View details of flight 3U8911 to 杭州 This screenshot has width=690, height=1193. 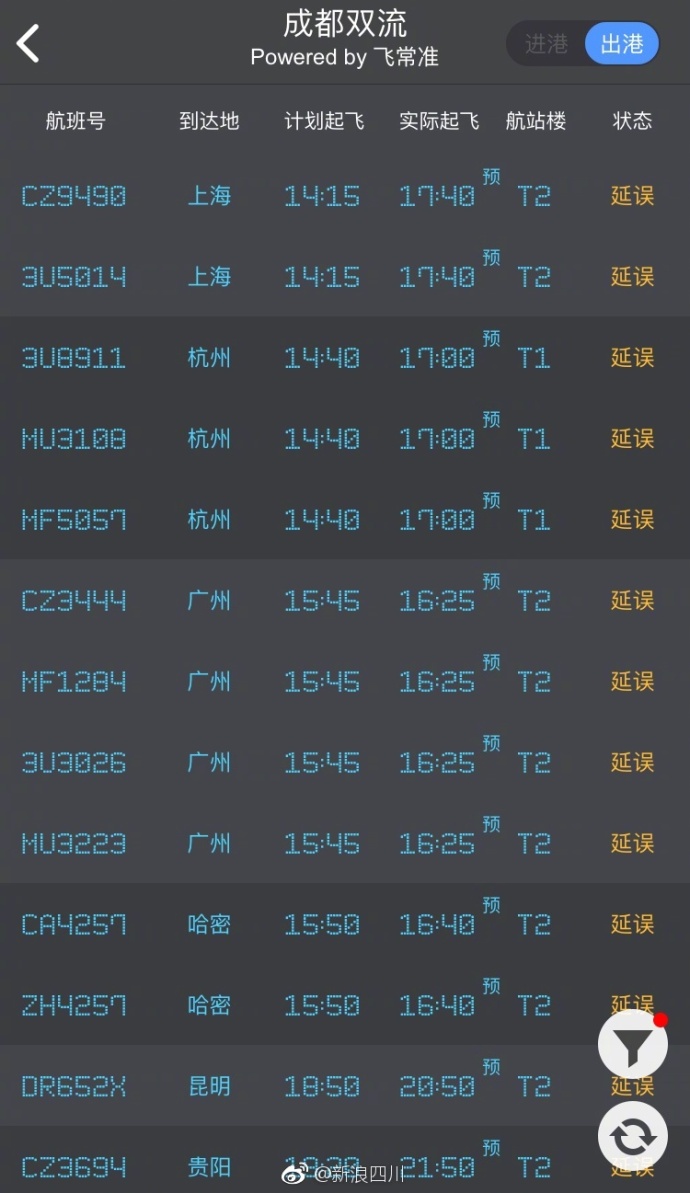click(x=74, y=358)
